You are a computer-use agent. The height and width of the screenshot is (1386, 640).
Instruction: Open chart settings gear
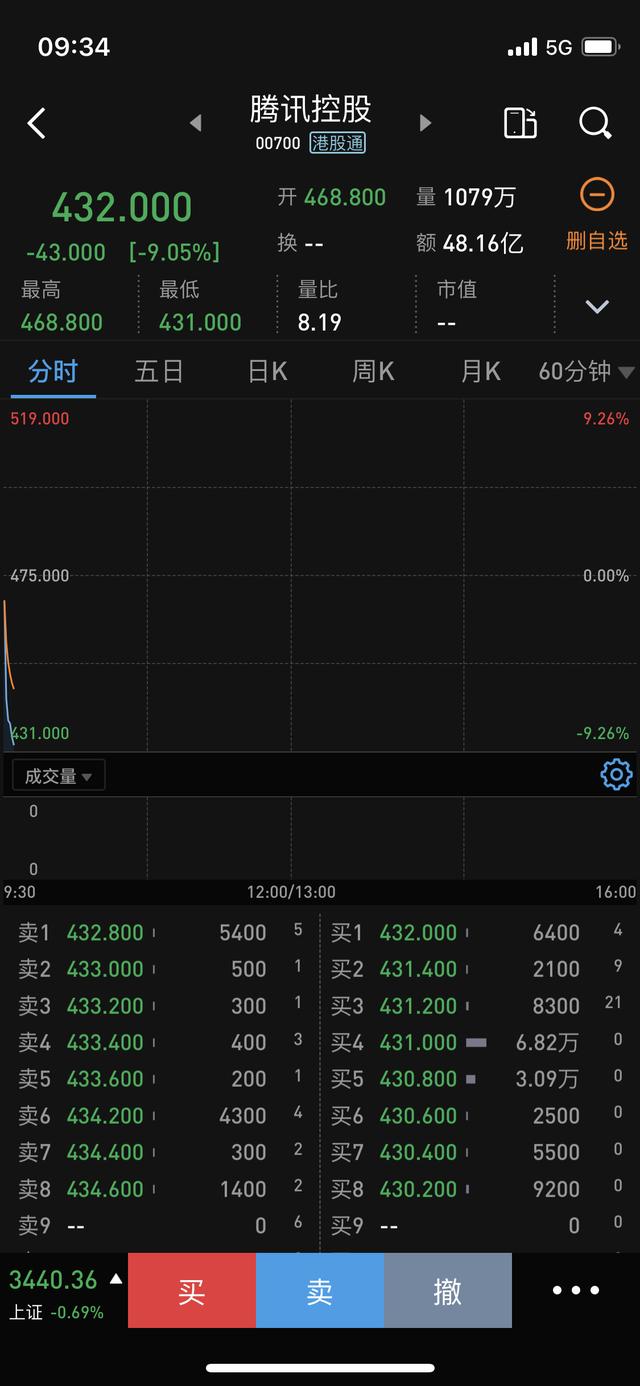(616, 775)
